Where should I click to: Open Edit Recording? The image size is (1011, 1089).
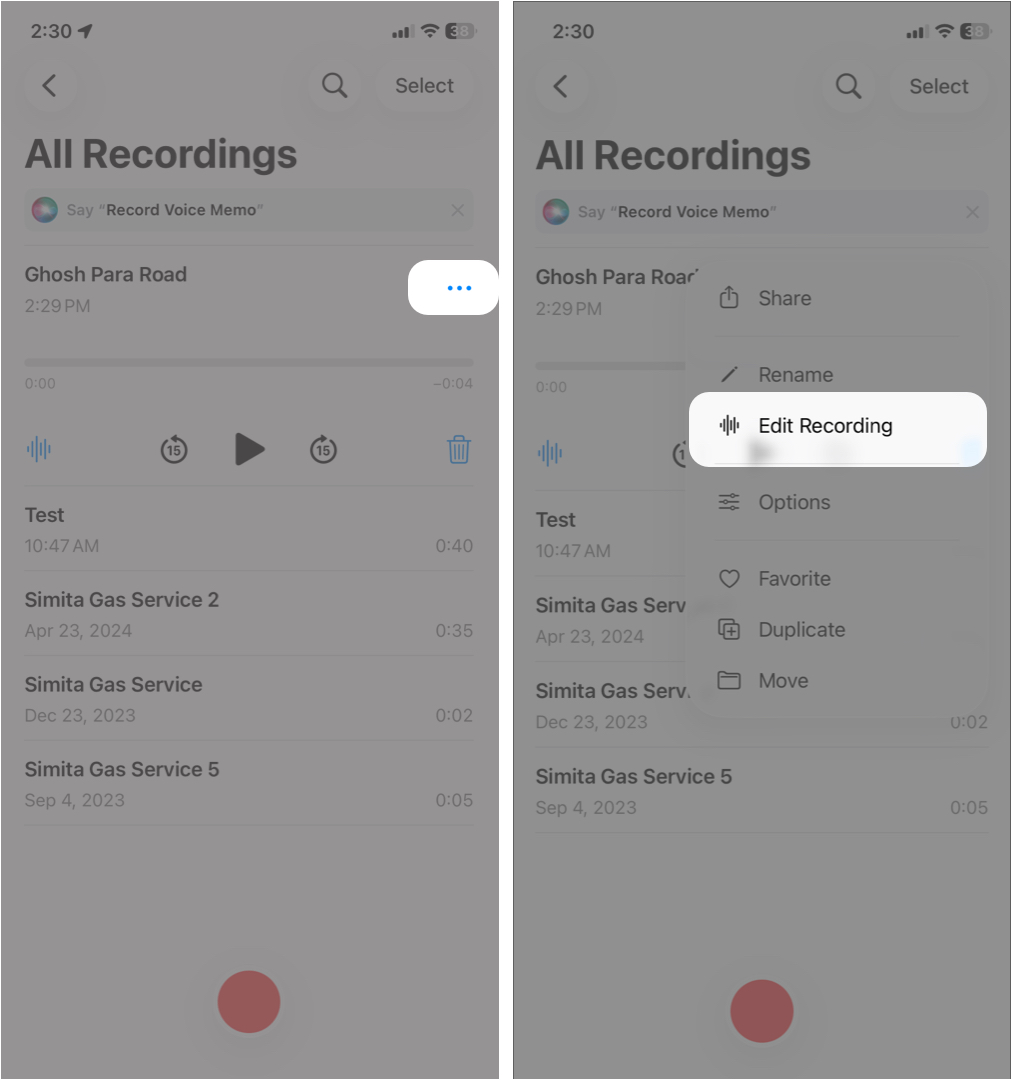(824, 425)
